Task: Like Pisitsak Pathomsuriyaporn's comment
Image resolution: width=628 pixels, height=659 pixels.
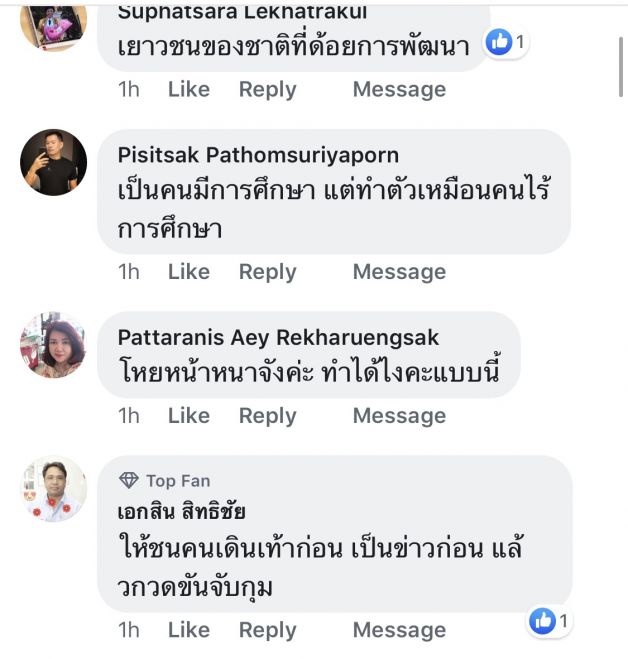Action: coord(188,272)
